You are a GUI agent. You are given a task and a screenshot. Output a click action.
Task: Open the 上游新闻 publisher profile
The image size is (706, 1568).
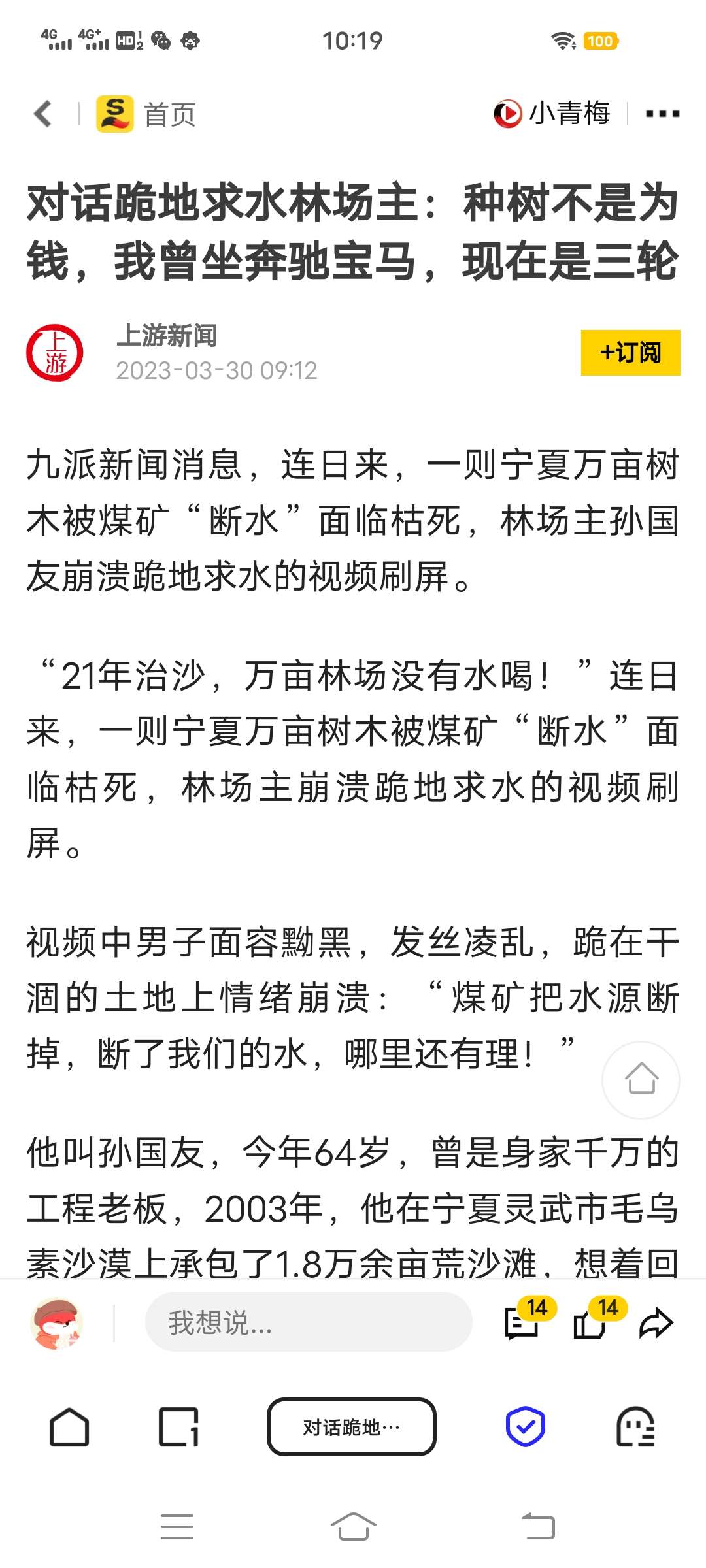coord(167,336)
